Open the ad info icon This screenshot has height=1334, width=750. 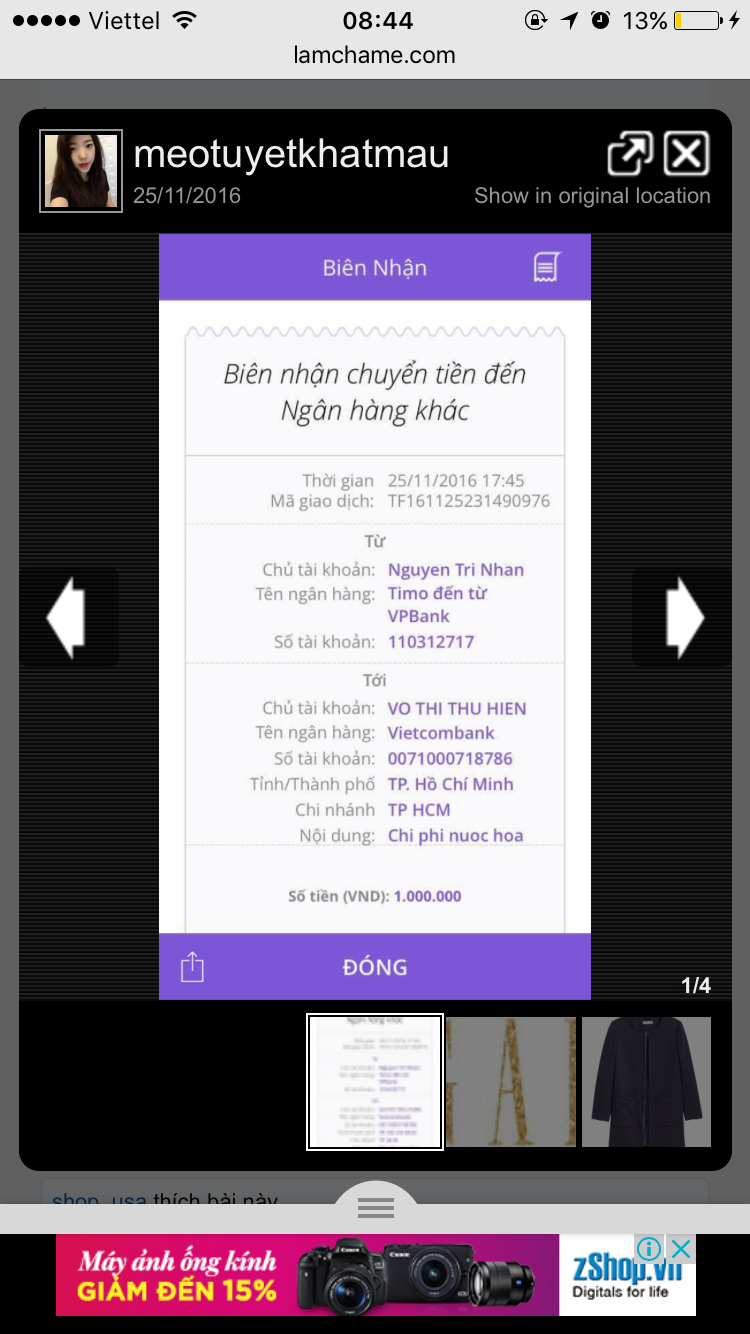click(650, 1248)
